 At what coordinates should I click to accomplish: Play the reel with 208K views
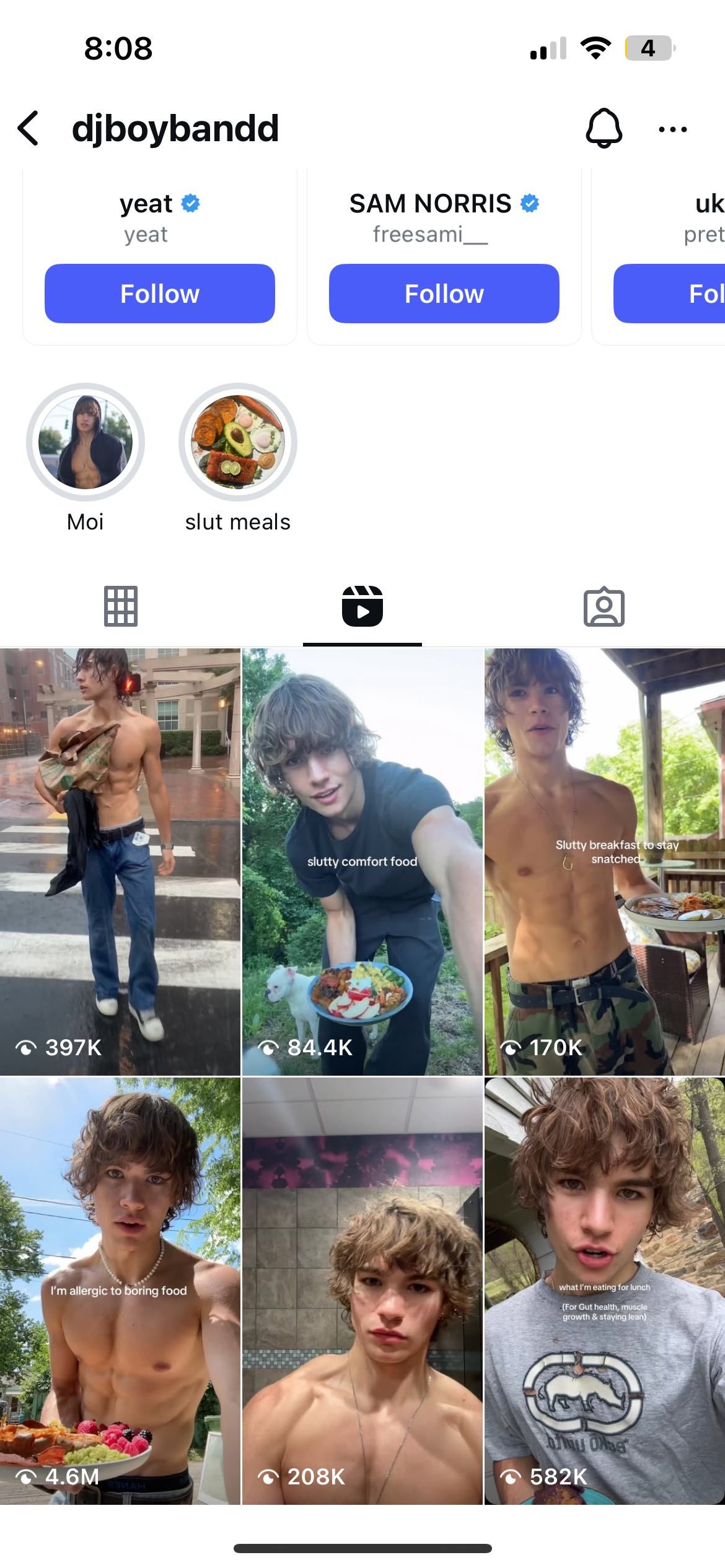[362, 1291]
